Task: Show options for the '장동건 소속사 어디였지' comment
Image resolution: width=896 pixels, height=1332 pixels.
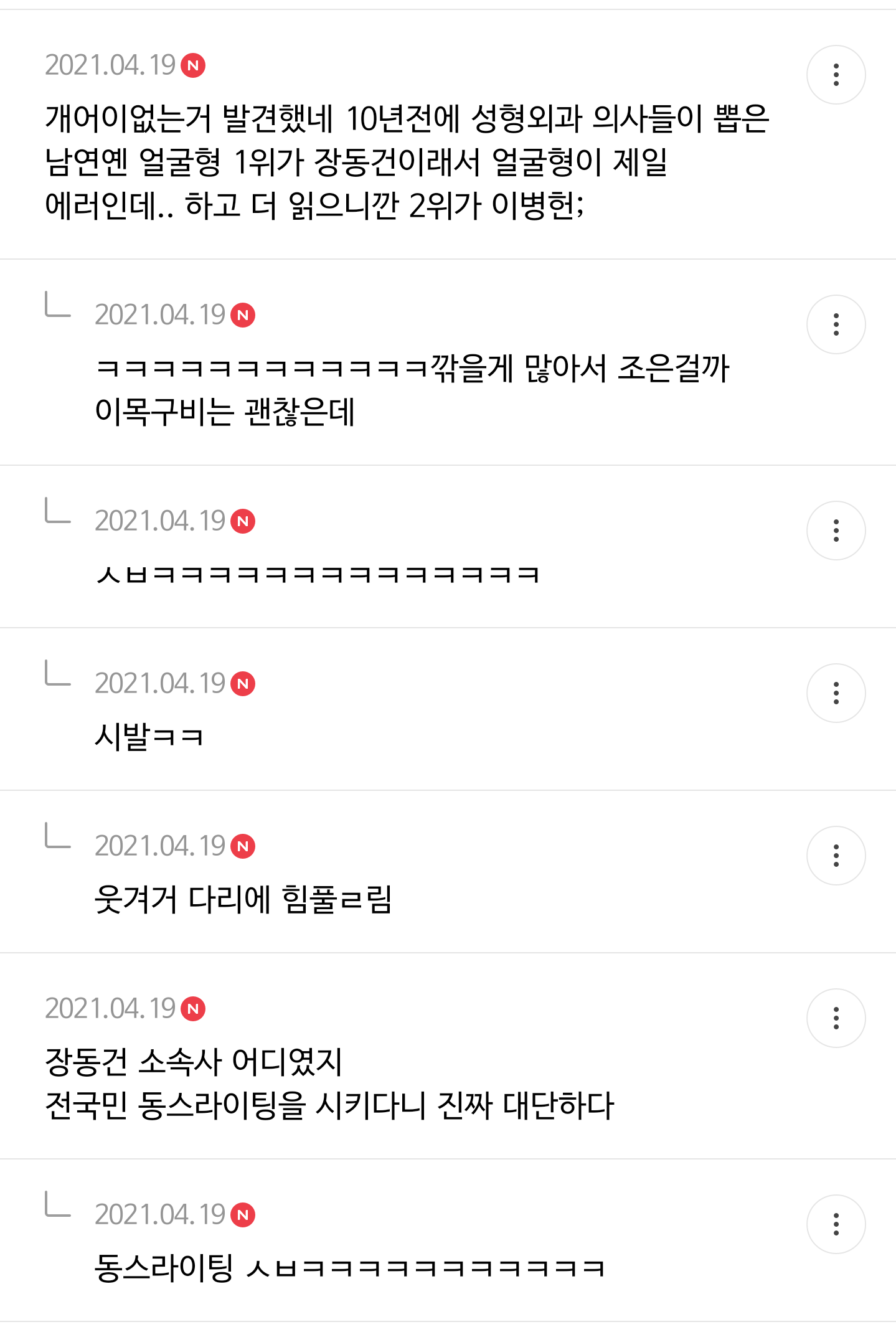Action: point(836,1018)
